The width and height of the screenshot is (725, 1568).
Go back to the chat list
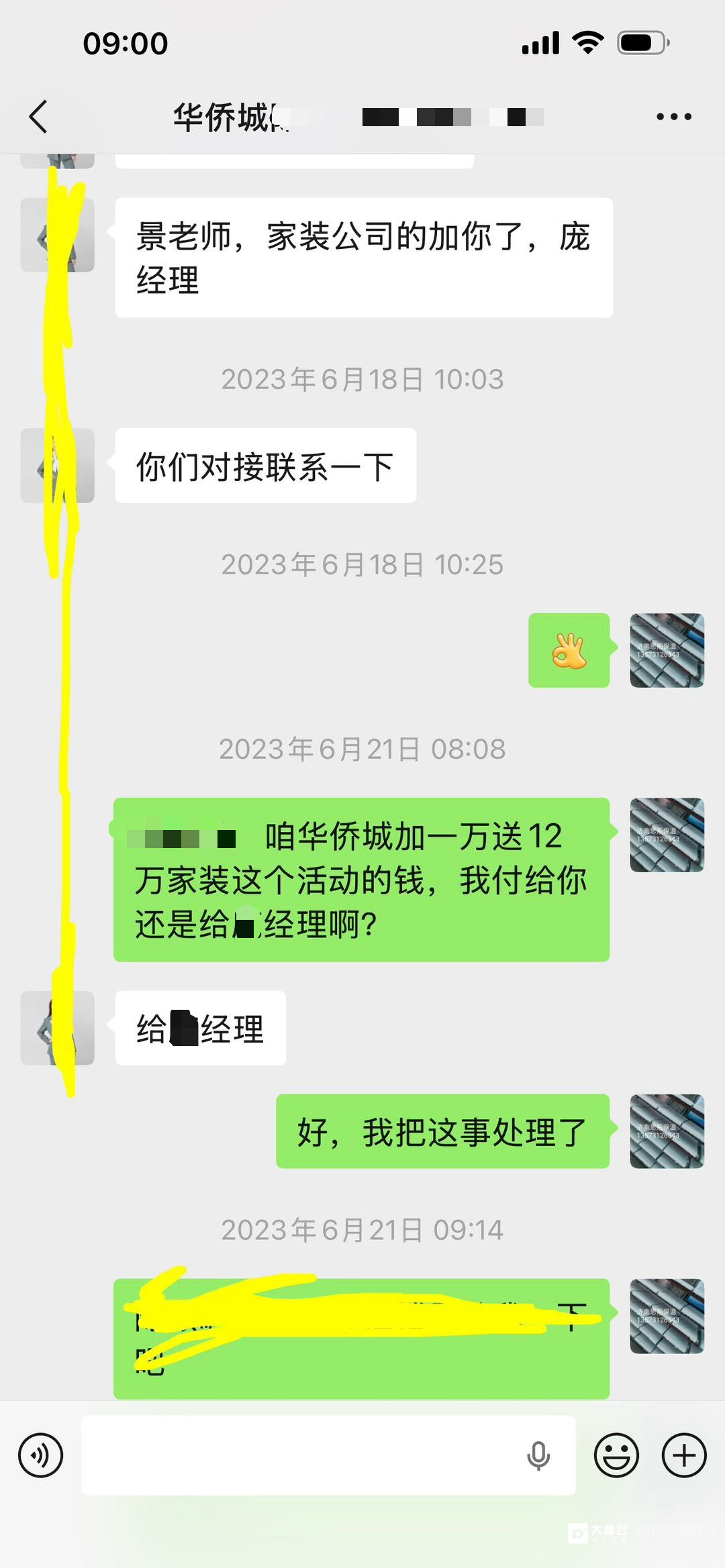[x=39, y=117]
